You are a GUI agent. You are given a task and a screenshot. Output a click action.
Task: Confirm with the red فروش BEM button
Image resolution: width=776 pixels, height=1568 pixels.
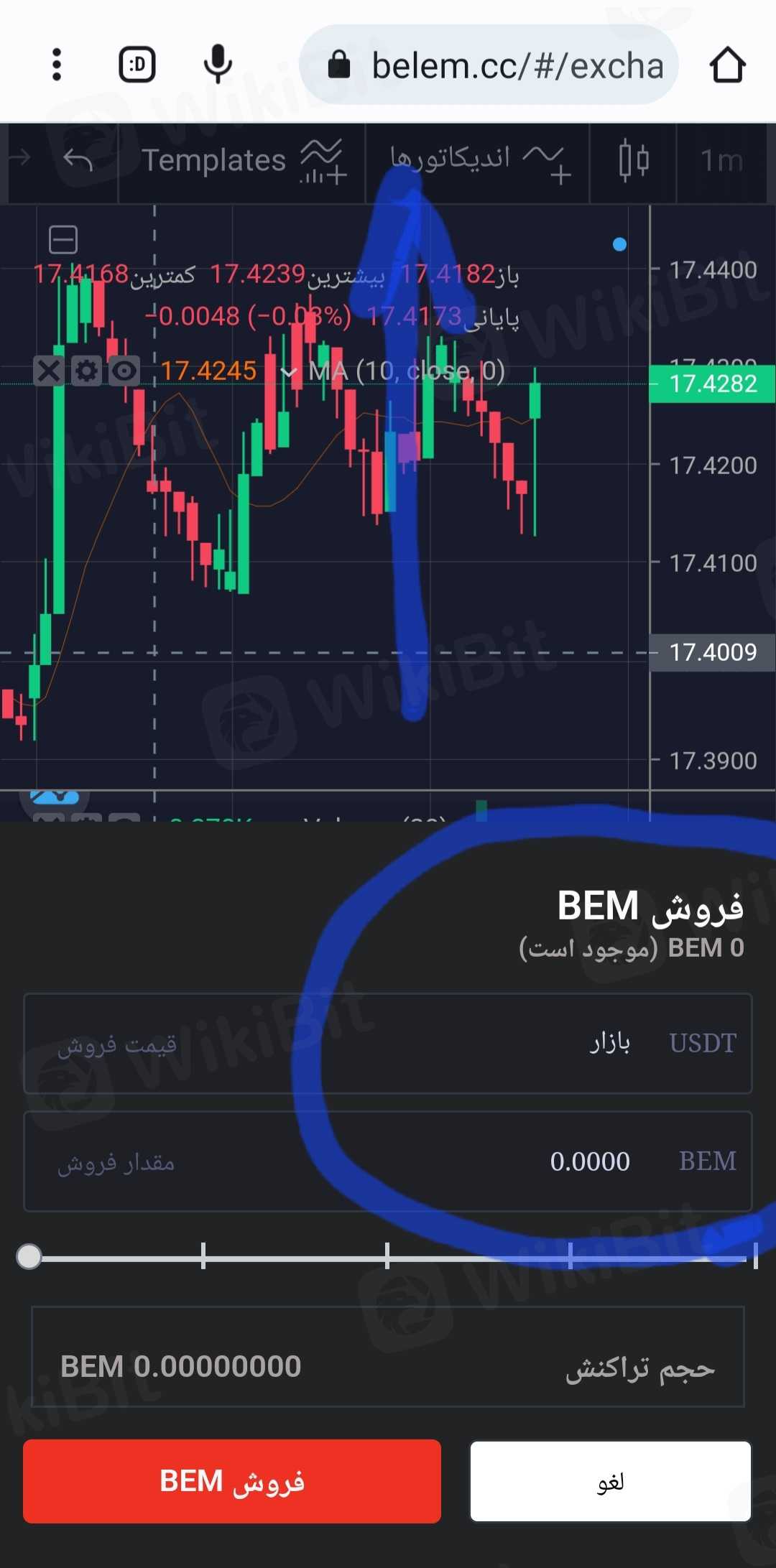pos(232,1481)
